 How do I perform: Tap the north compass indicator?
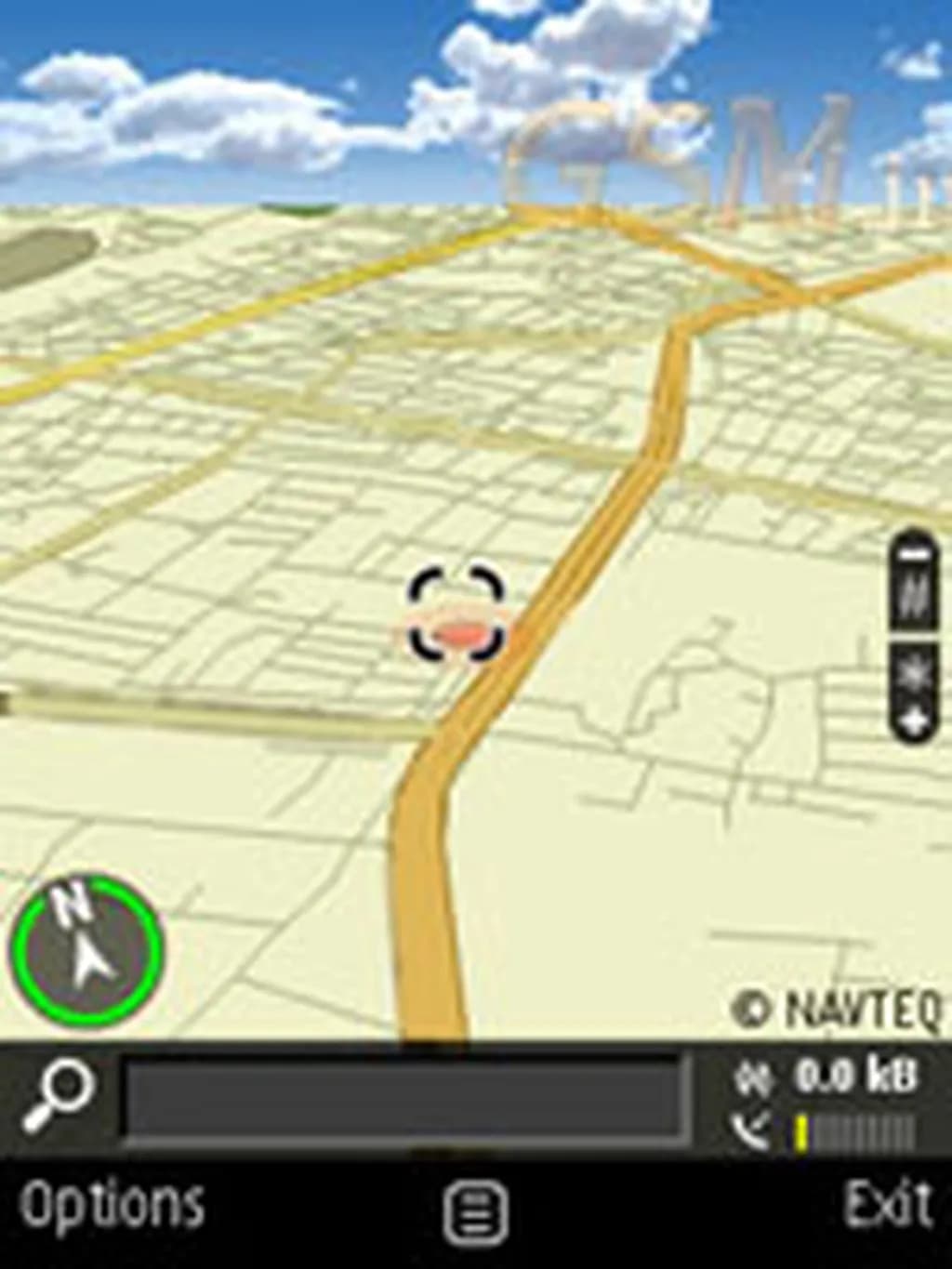pyautogui.click(x=86, y=950)
